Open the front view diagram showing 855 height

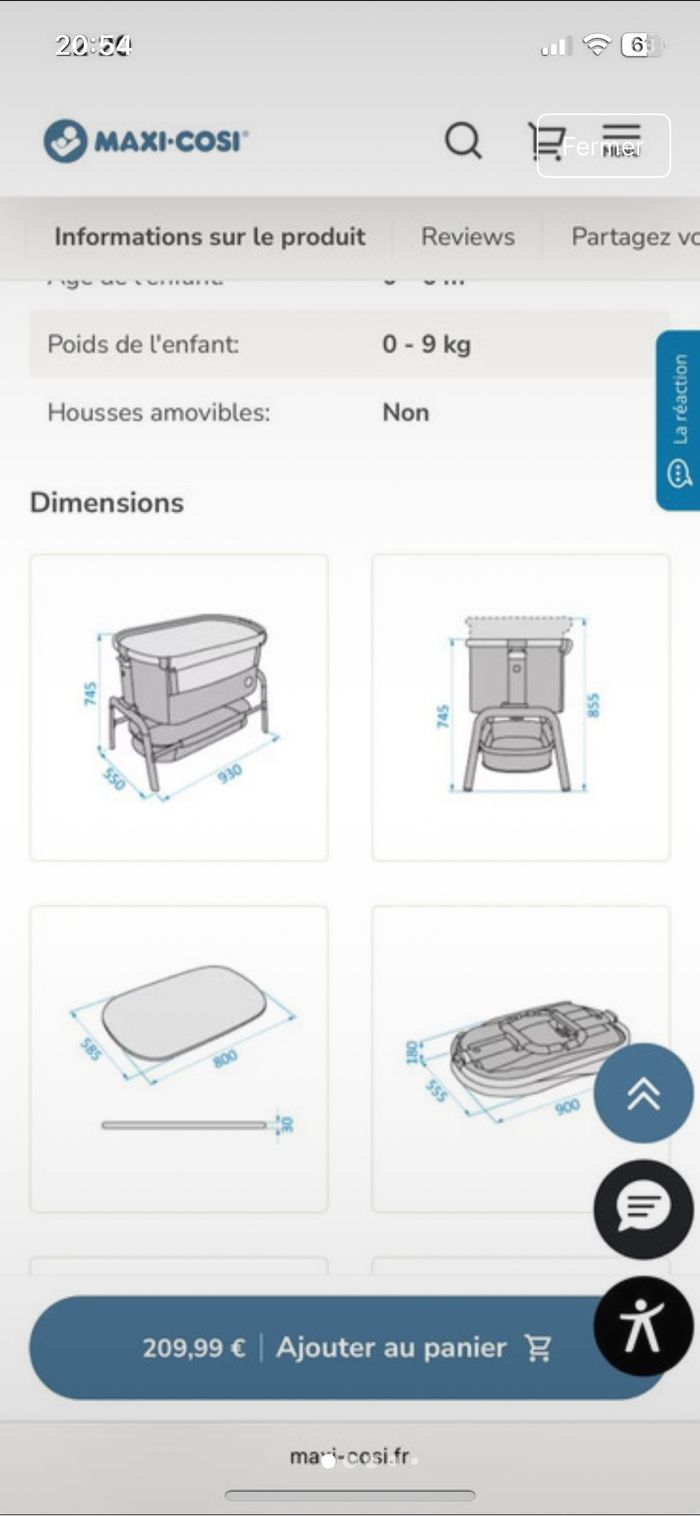520,707
